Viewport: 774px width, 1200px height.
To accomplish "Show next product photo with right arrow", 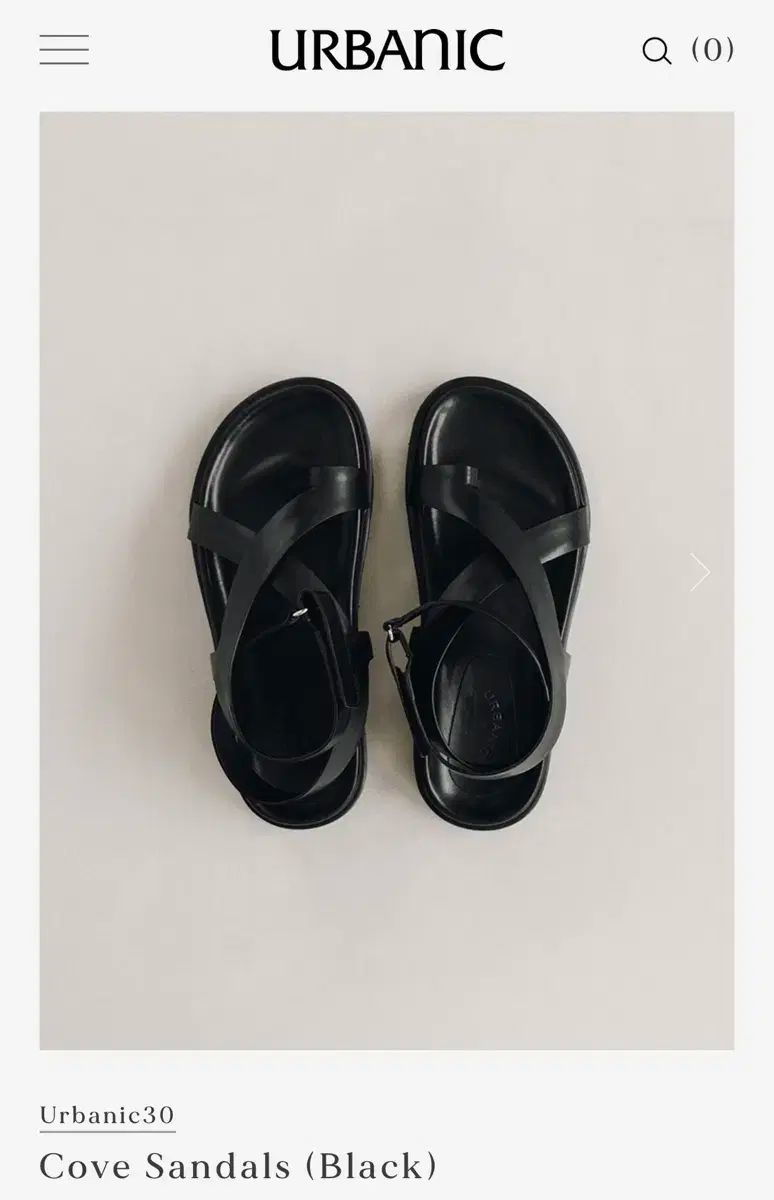I will [x=700, y=572].
